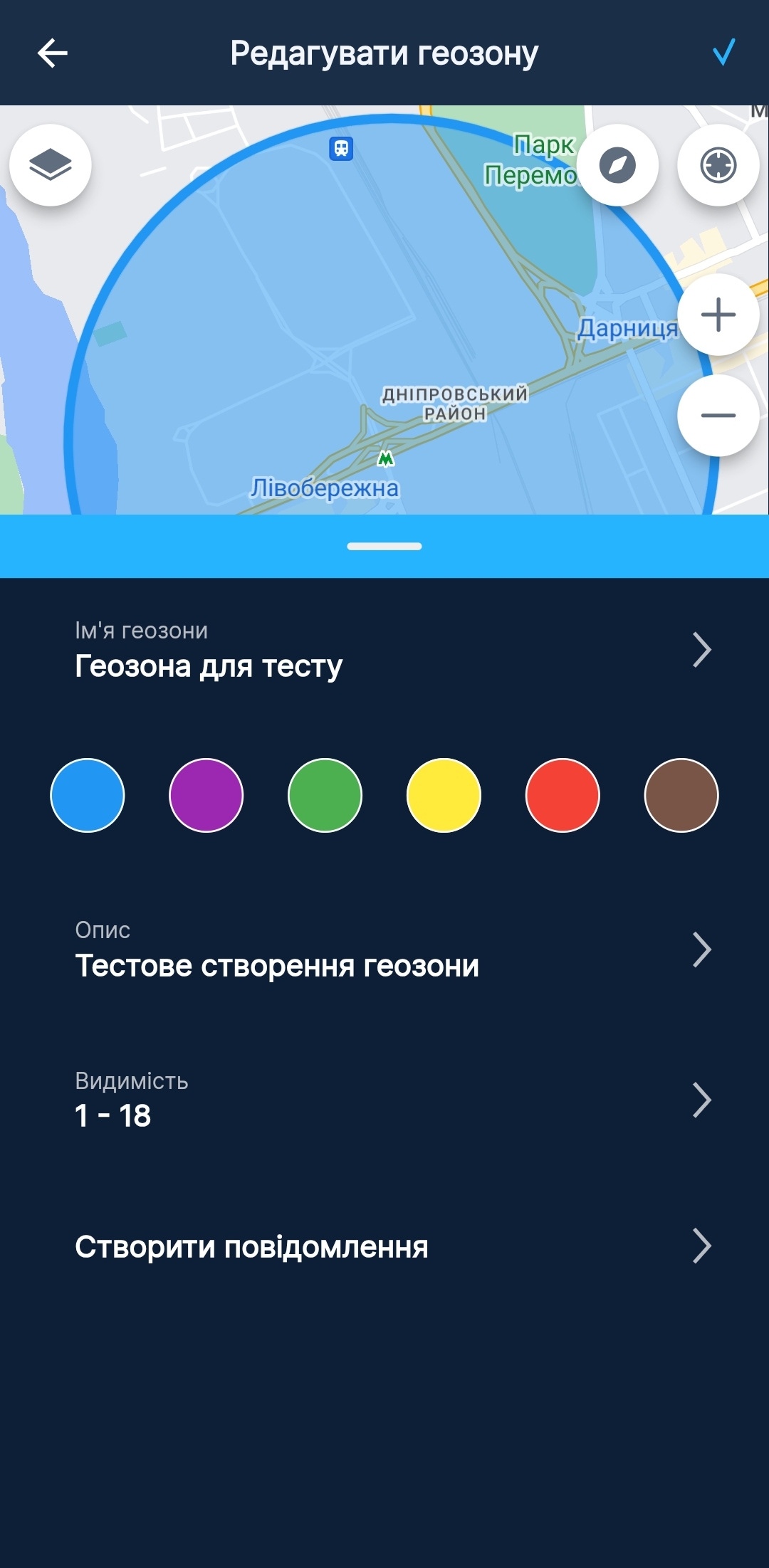Pick the yellow color swatch
The height and width of the screenshot is (1568, 769).
444,795
